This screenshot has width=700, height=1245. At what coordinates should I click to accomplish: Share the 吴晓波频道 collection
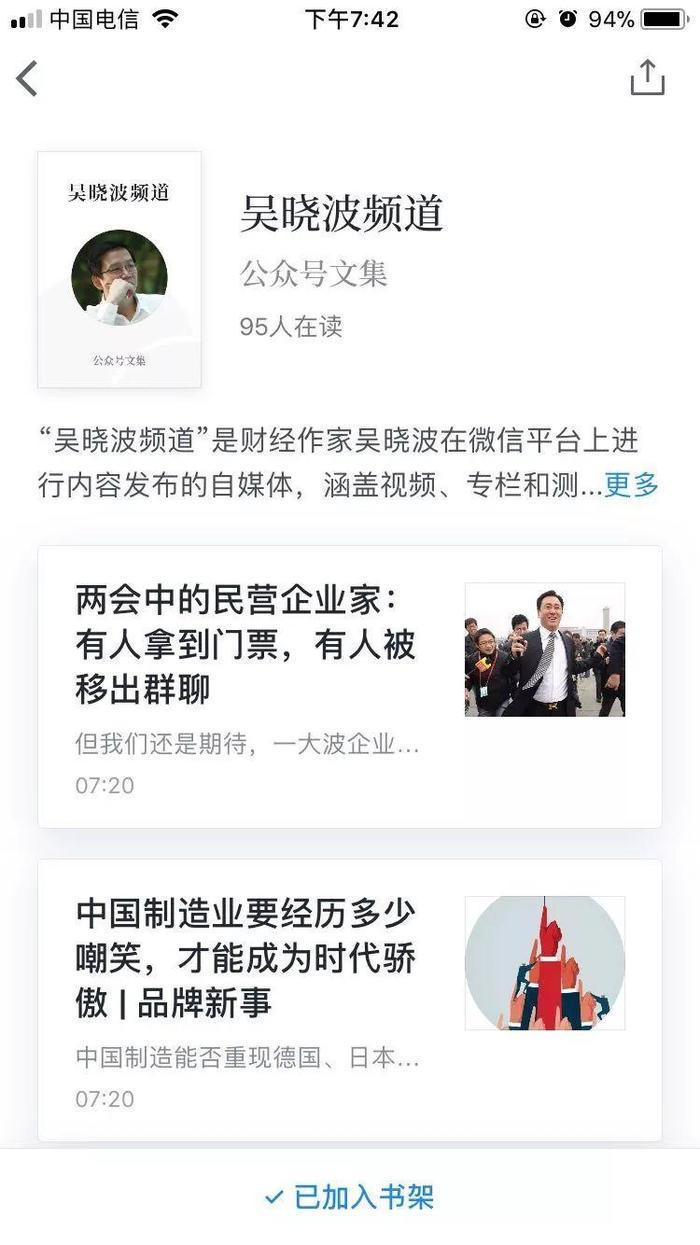pyautogui.click(x=647, y=78)
